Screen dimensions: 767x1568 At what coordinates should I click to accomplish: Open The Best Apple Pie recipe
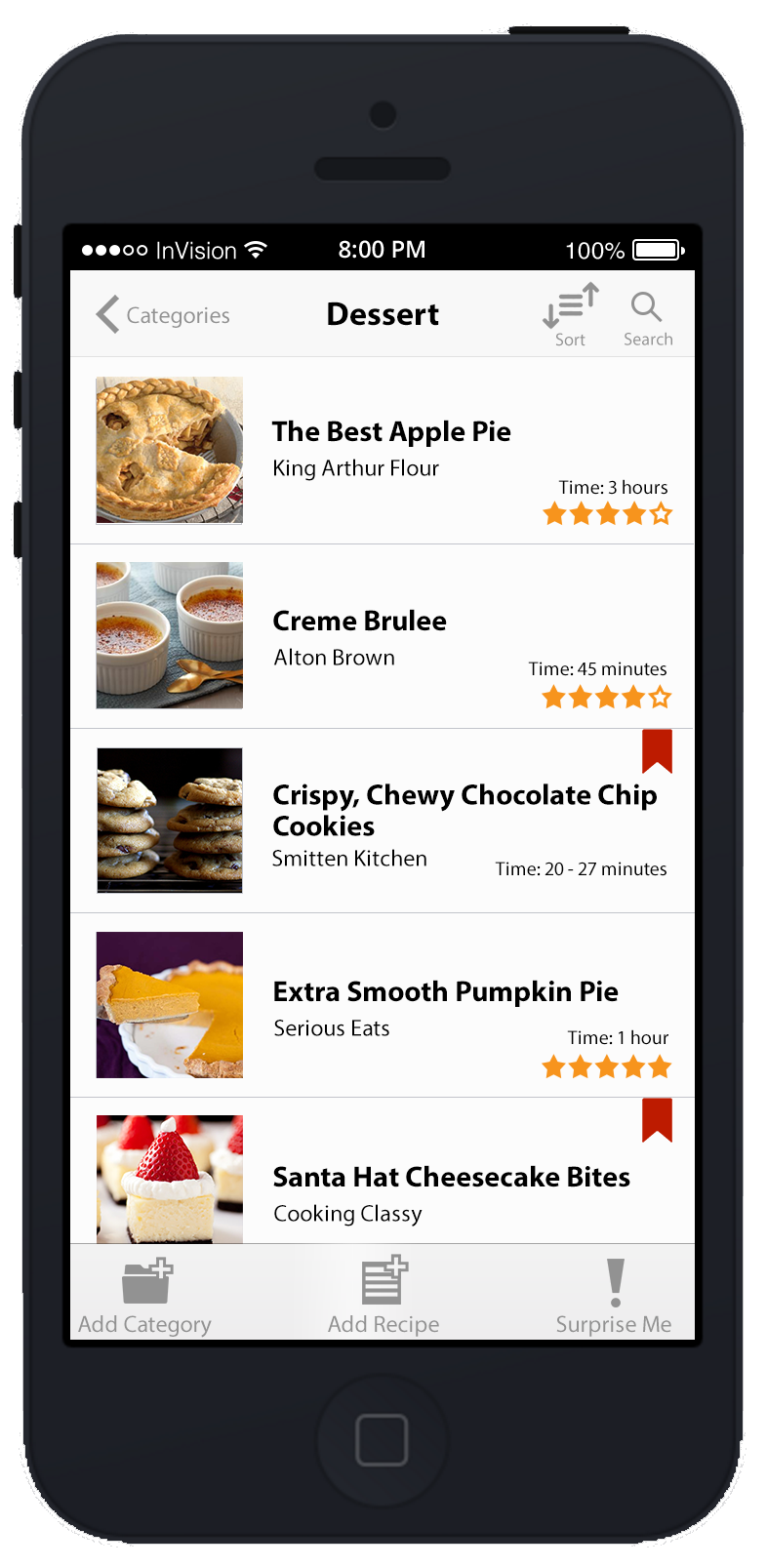point(383,451)
